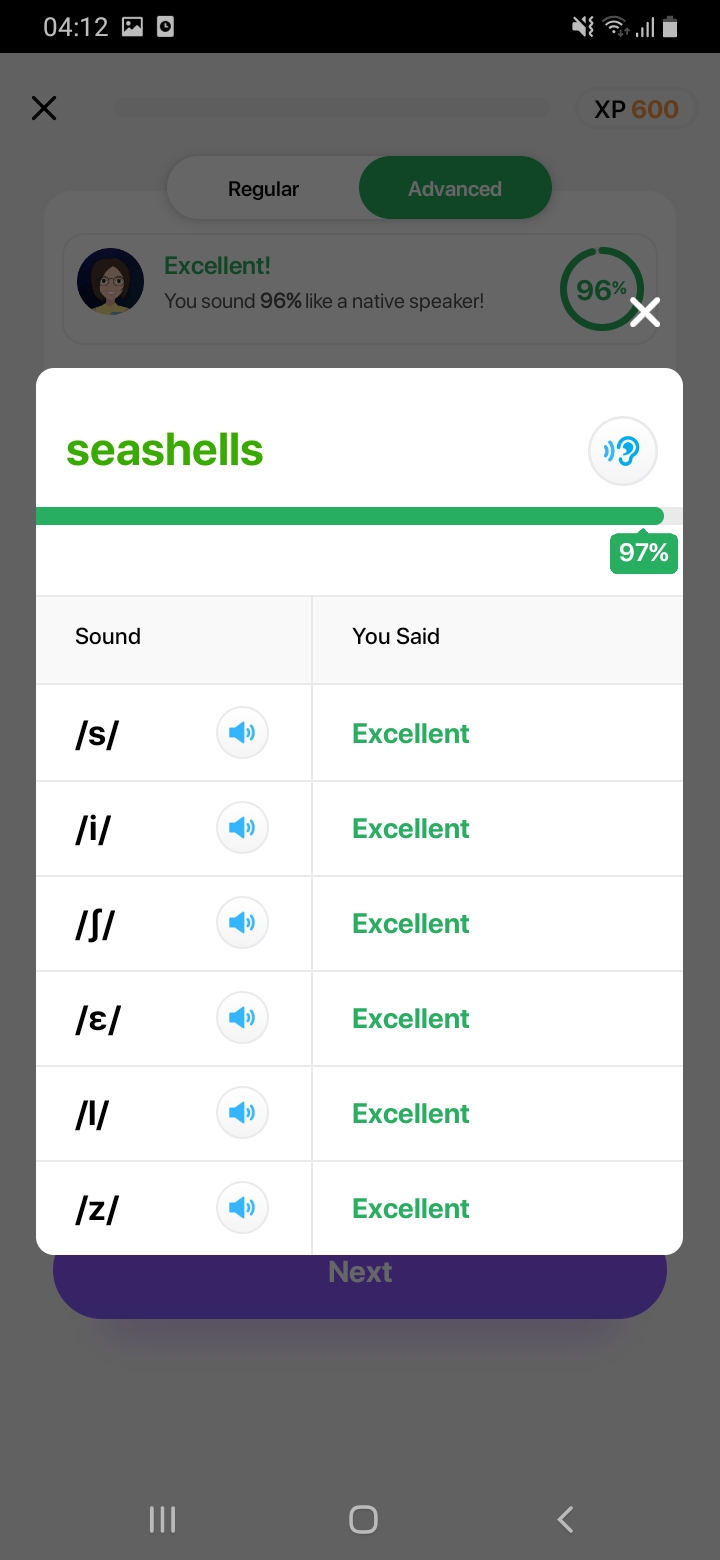Image resolution: width=720 pixels, height=1560 pixels.
Task: Open recent apps from the navigation bar
Action: [162, 1520]
